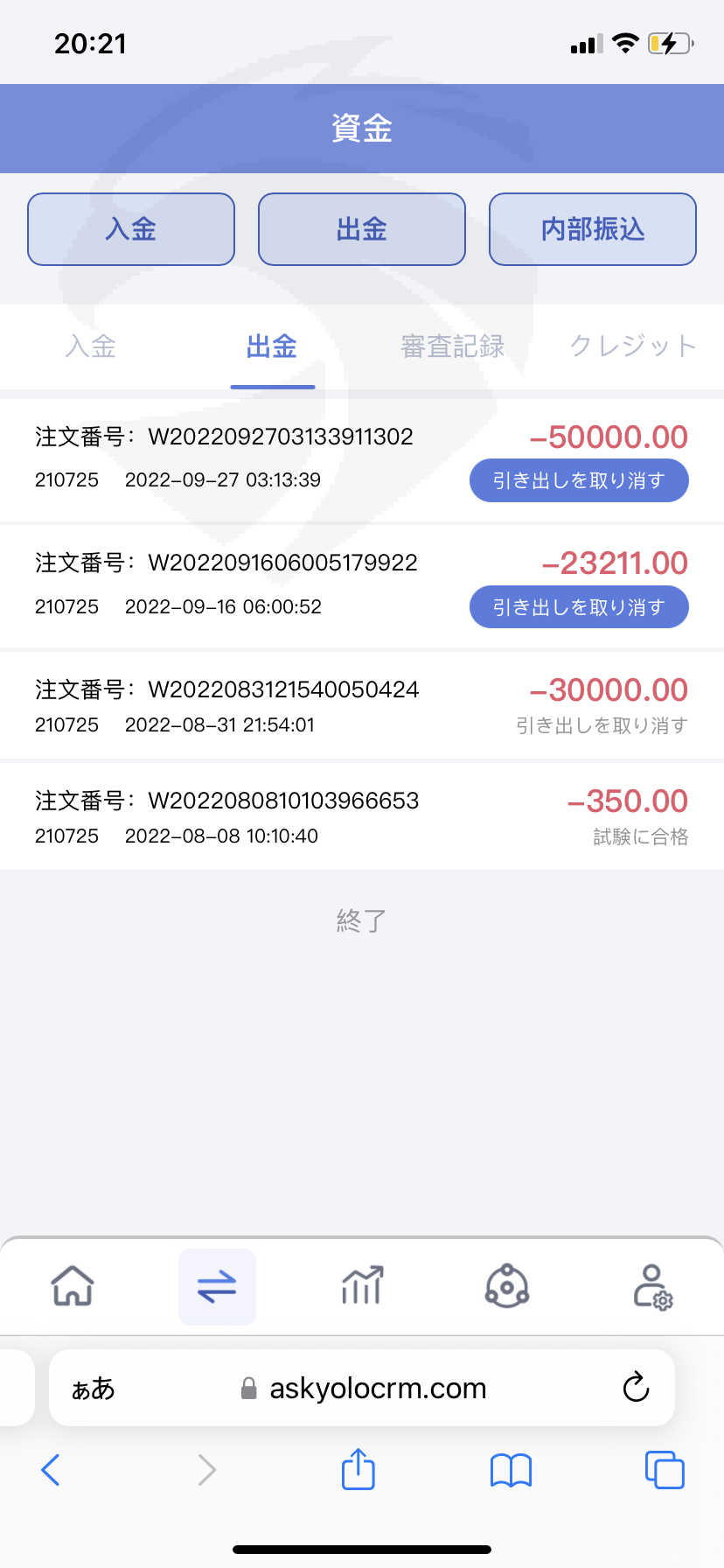
Task: Share this page
Action: (359, 1468)
